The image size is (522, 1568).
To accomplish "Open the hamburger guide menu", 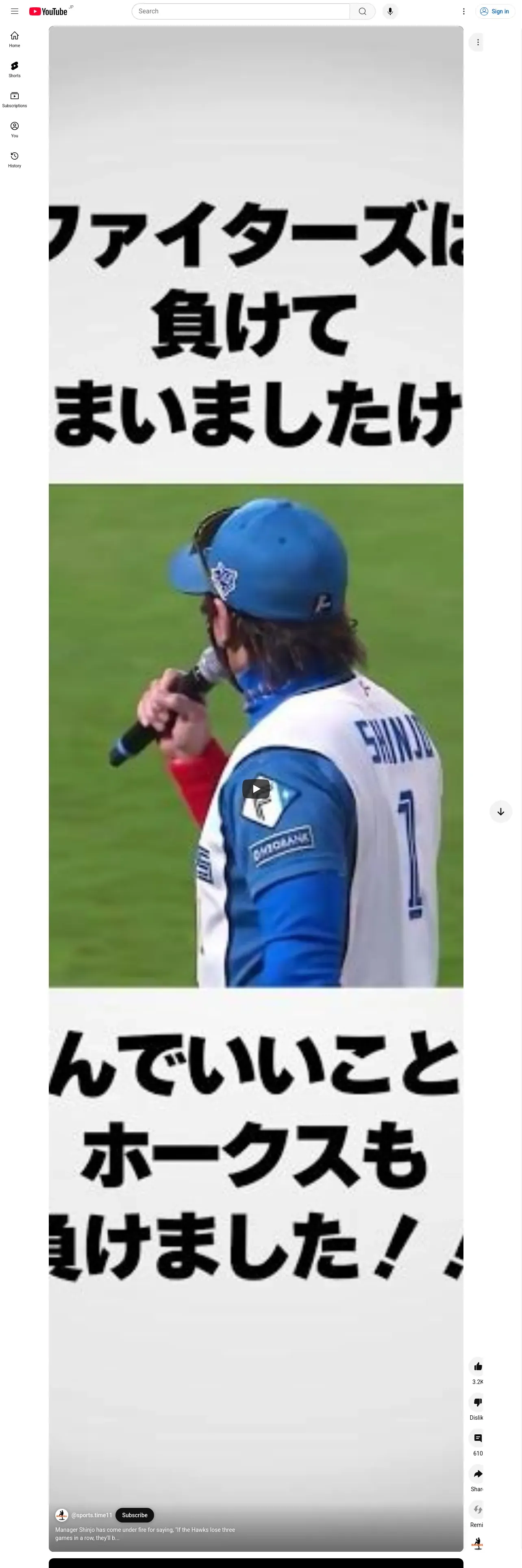I will coord(15,11).
